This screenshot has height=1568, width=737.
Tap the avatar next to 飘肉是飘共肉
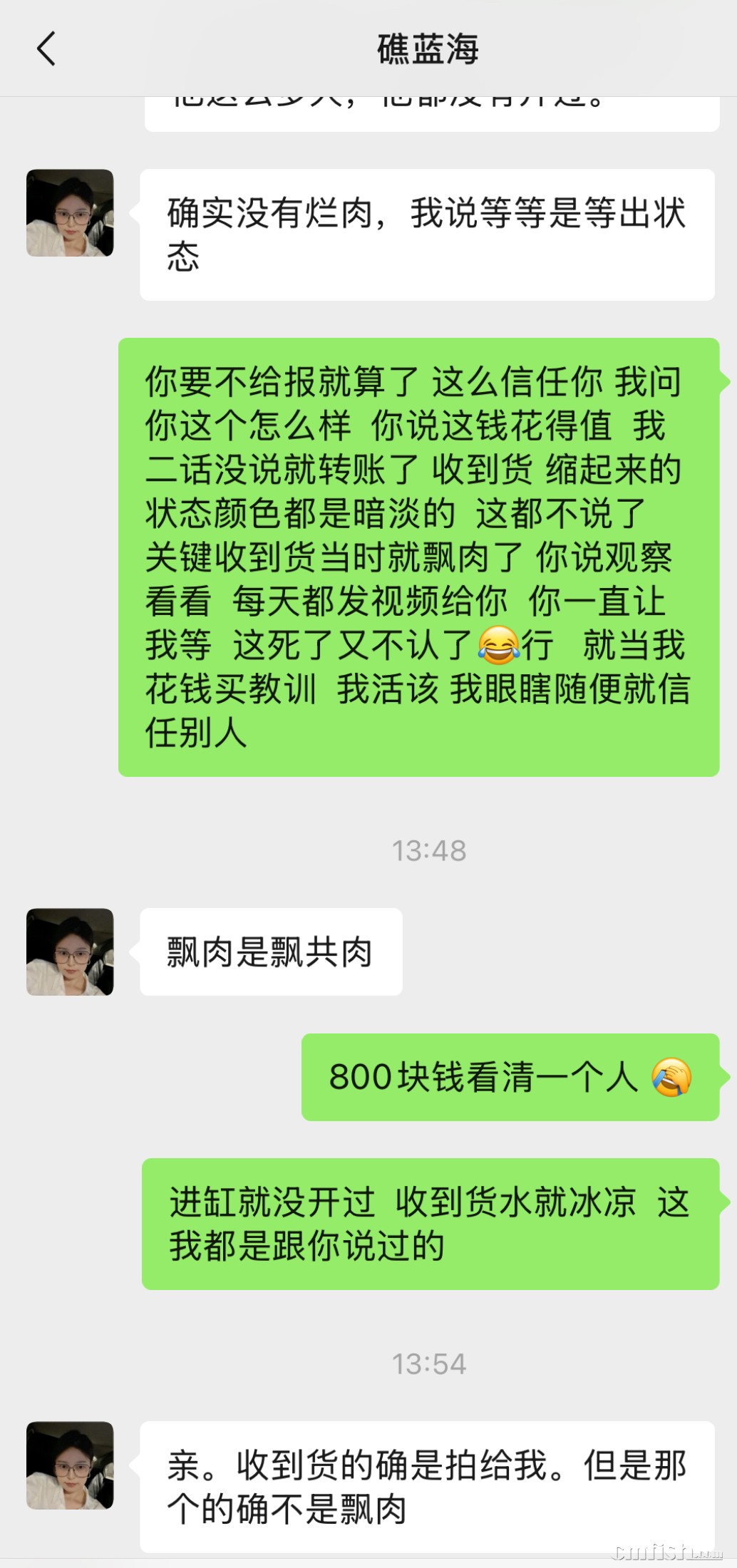coord(70,951)
